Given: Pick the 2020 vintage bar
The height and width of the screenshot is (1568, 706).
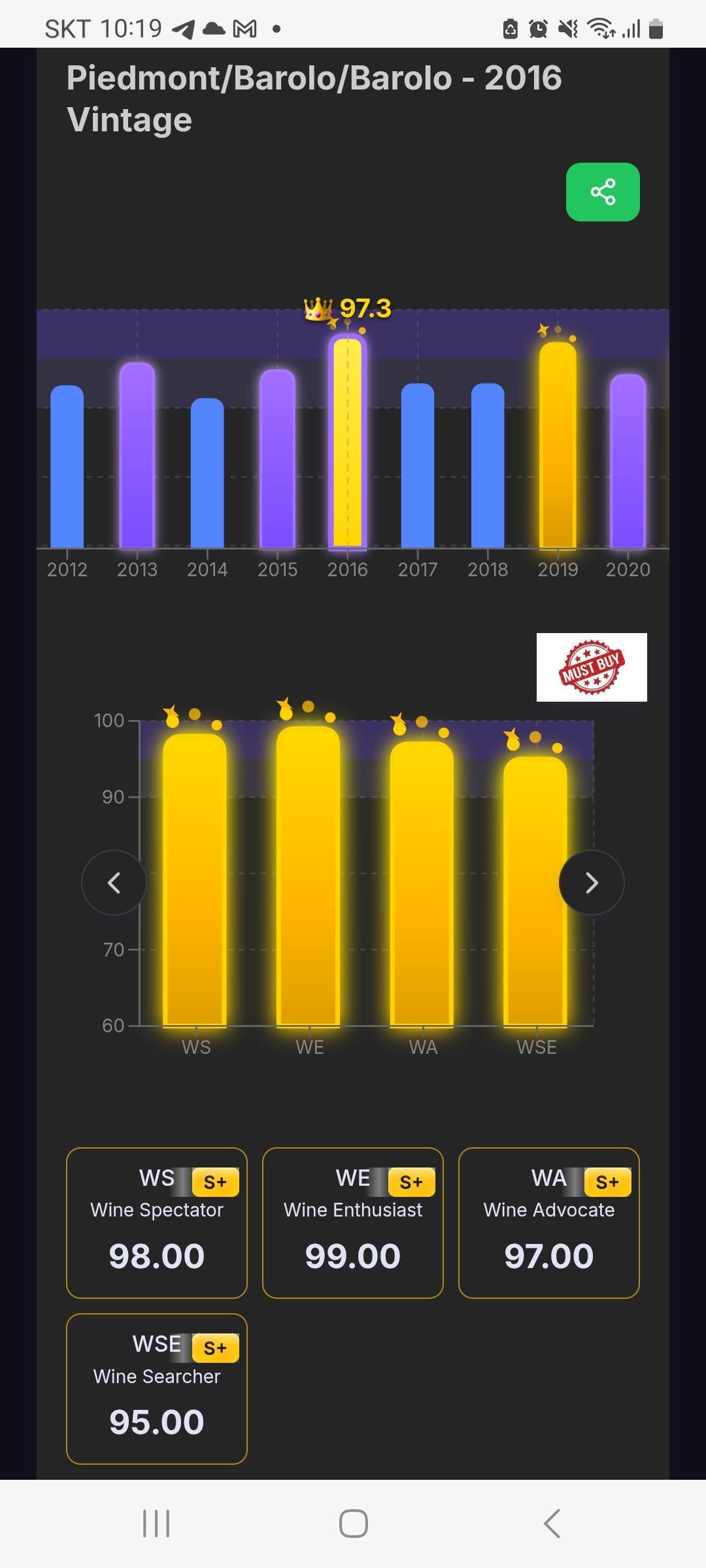Looking at the screenshot, I should (x=628, y=461).
